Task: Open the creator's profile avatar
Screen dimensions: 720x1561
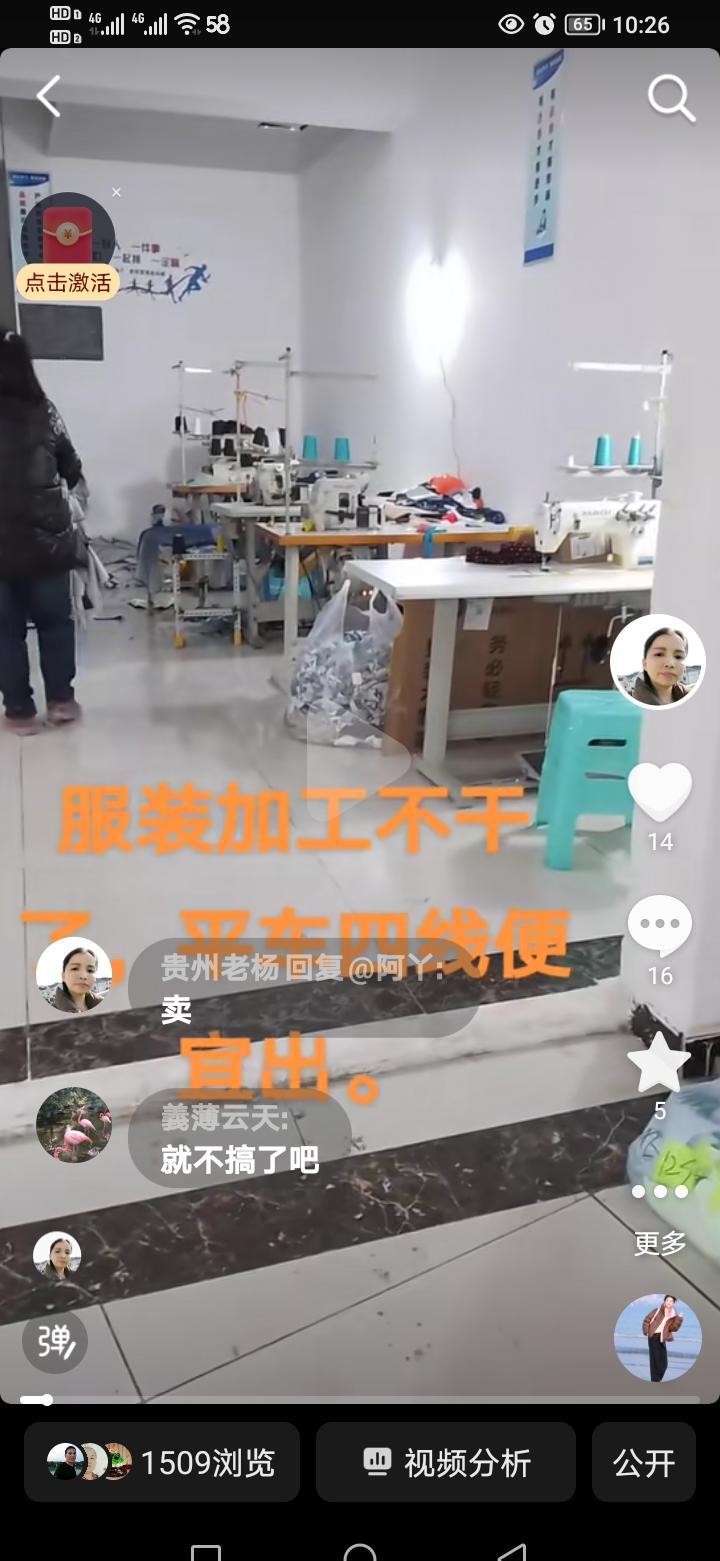Action: (x=657, y=662)
